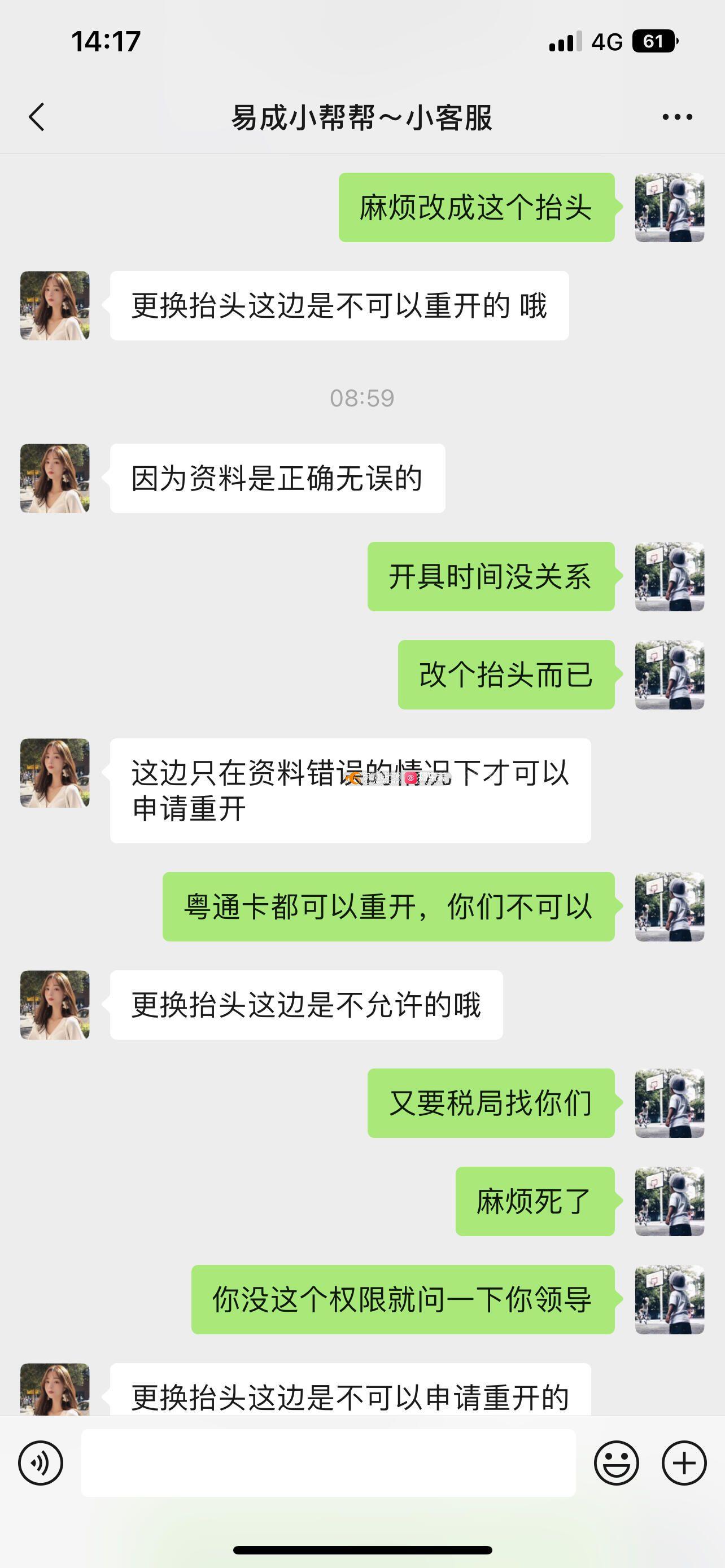Open the emoji sticker panel

coord(616,1462)
